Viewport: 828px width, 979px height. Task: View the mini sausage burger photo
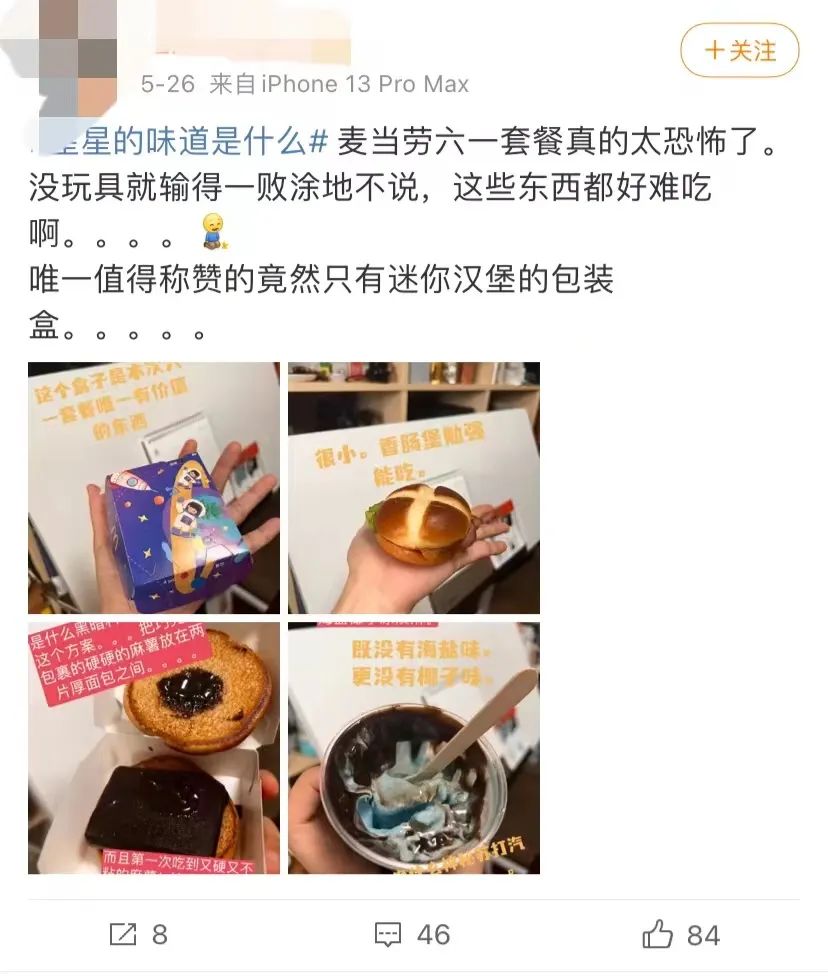point(414,488)
